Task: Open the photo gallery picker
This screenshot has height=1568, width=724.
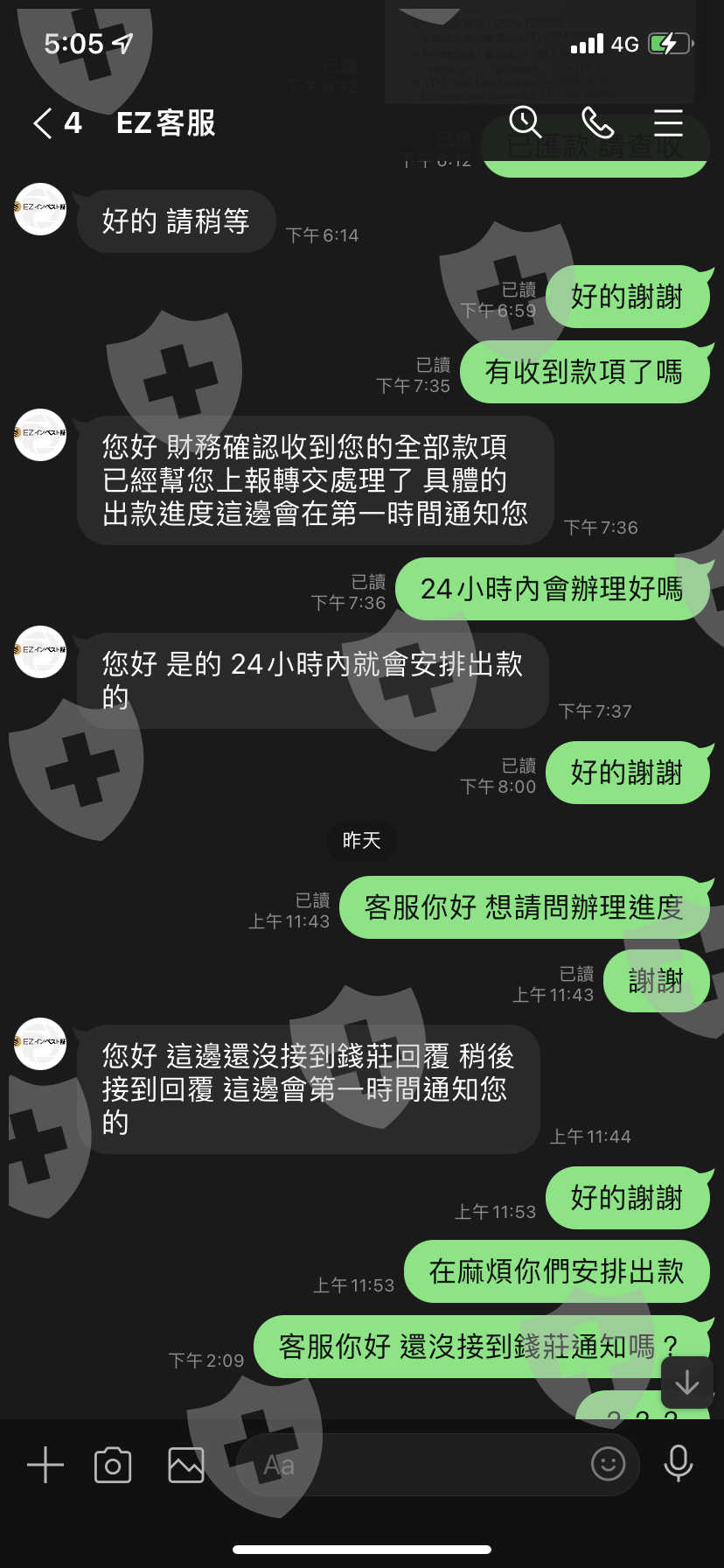Action: point(186,1465)
